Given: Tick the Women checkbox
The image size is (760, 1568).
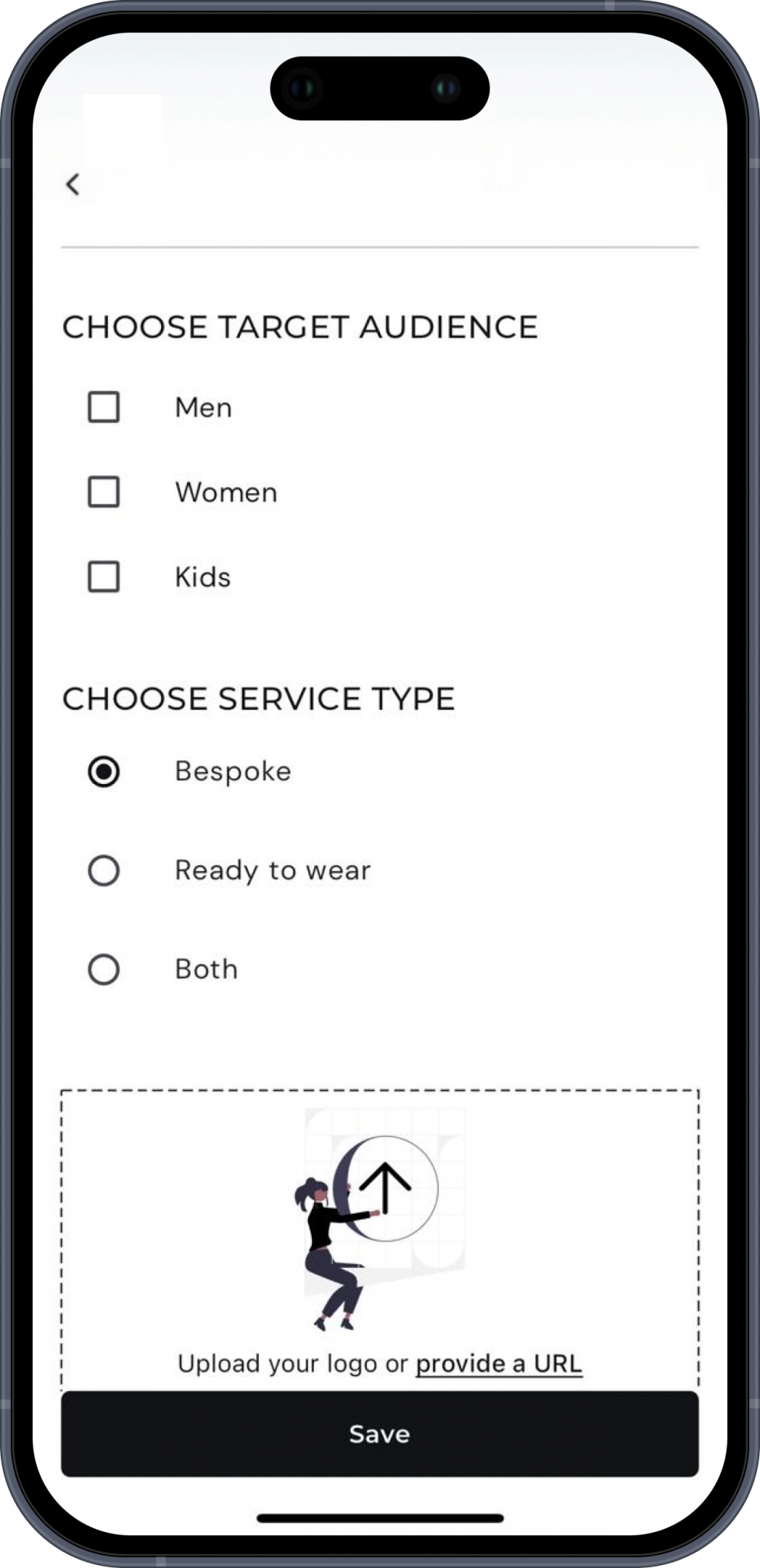Looking at the screenshot, I should [103, 492].
